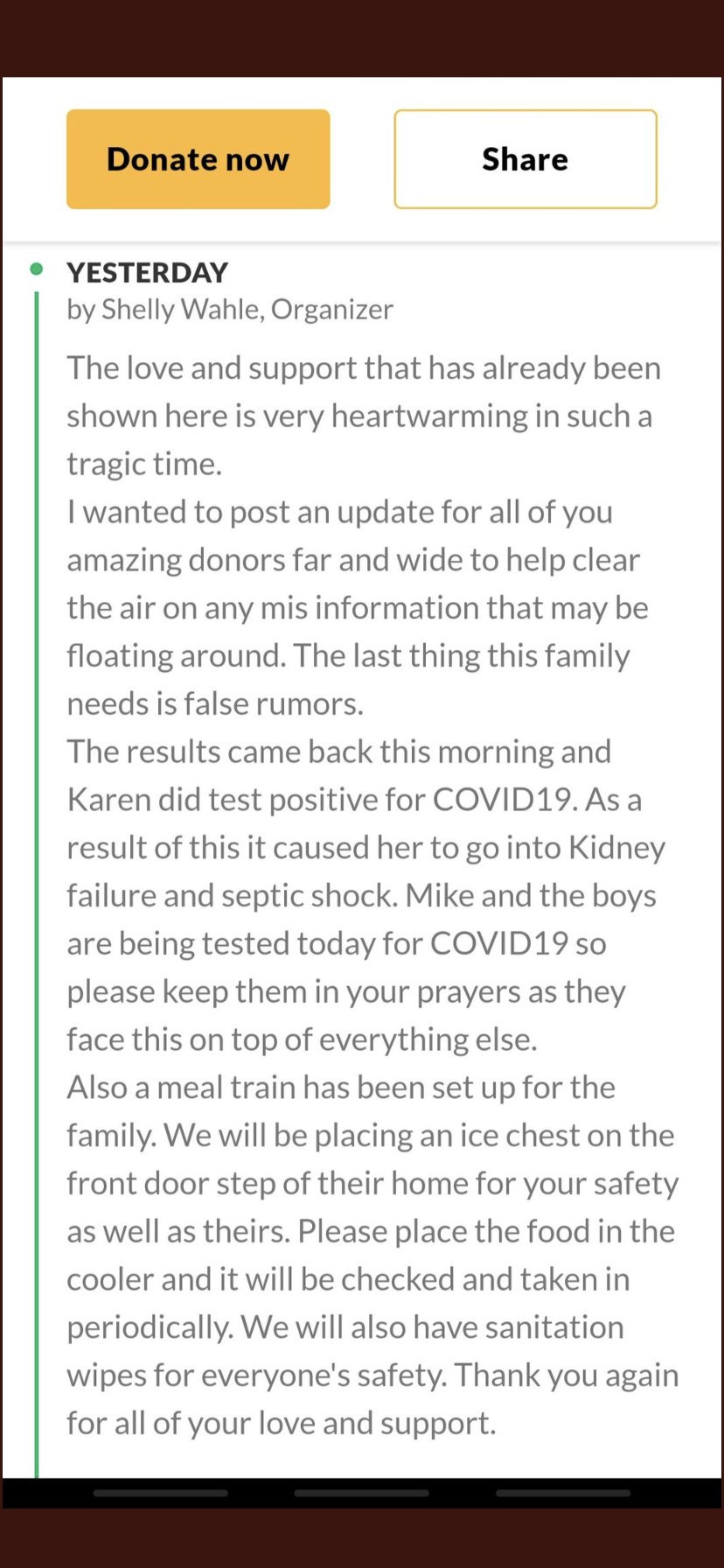Share this fundraiser
The height and width of the screenshot is (1568, 724).
525,159
